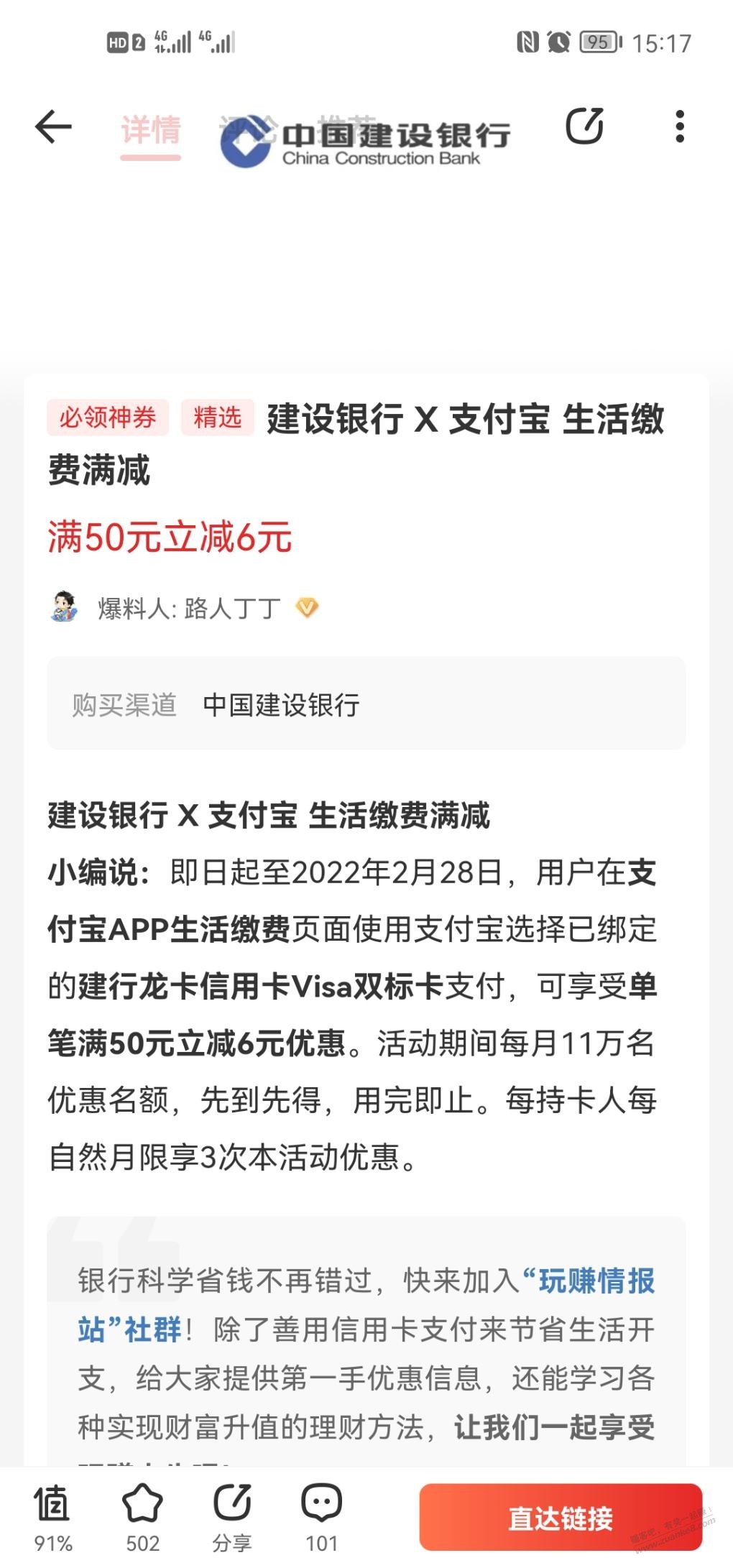This screenshot has width=733, height=1568.
Task: Switch to the 详情 tab
Action: click(150, 131)
